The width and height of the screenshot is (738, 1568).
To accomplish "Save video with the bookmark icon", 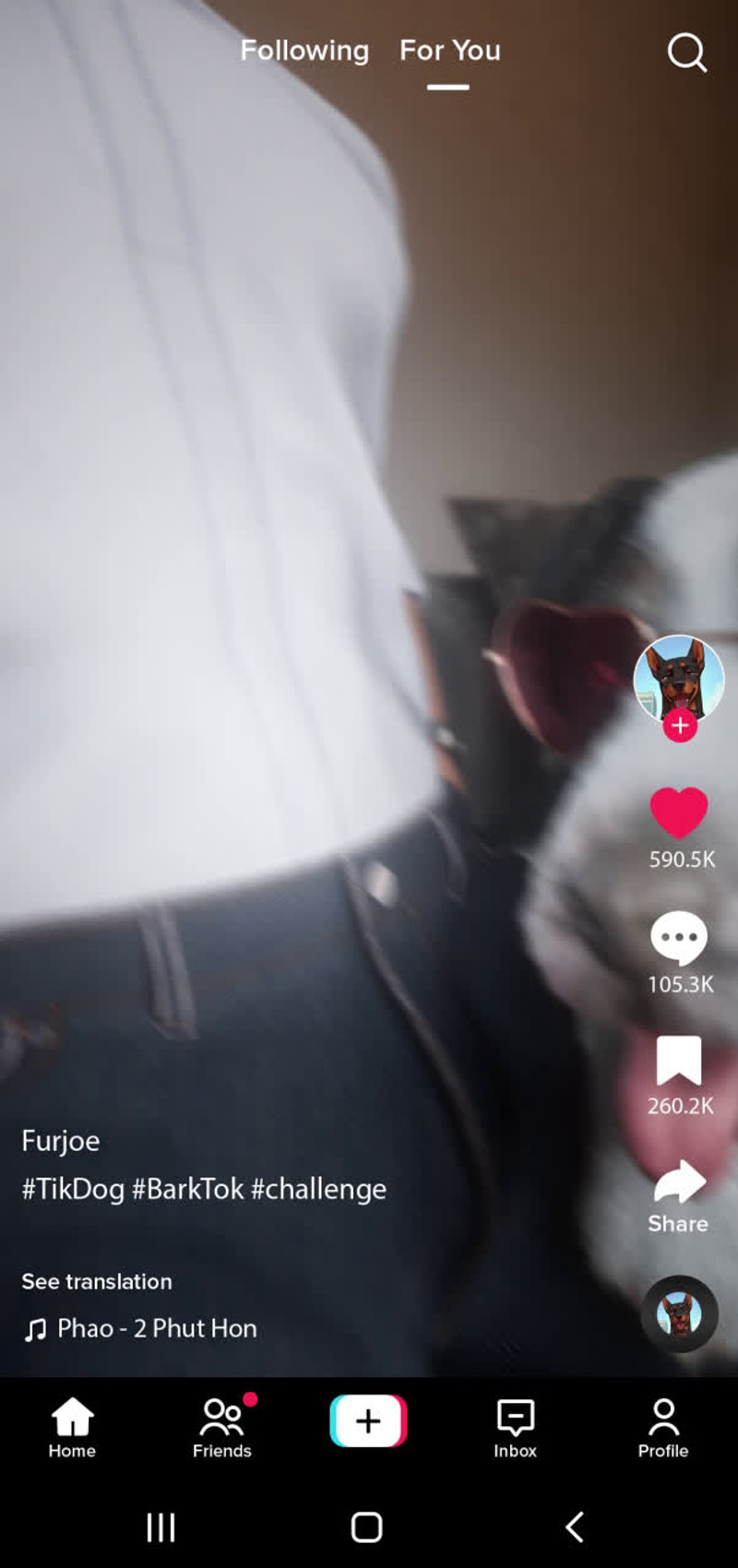I will (679, 1060).
